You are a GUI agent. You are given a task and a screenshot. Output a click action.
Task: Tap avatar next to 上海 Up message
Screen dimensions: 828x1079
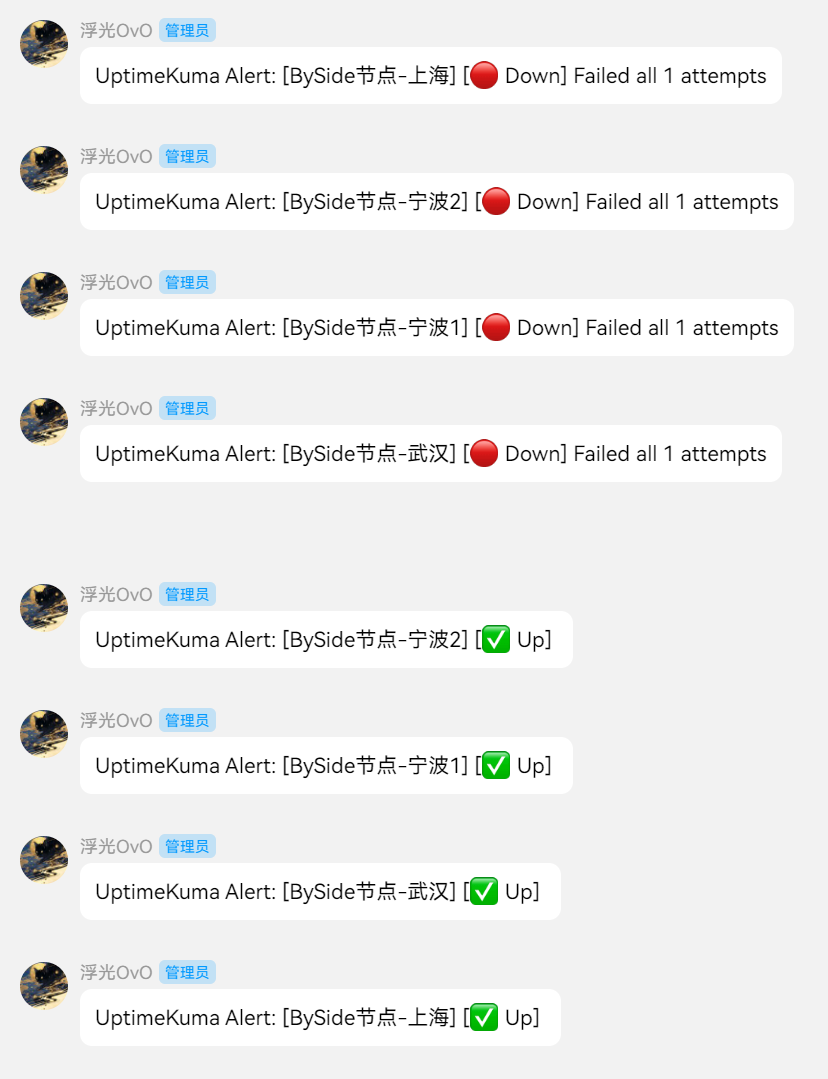(44, 986)
